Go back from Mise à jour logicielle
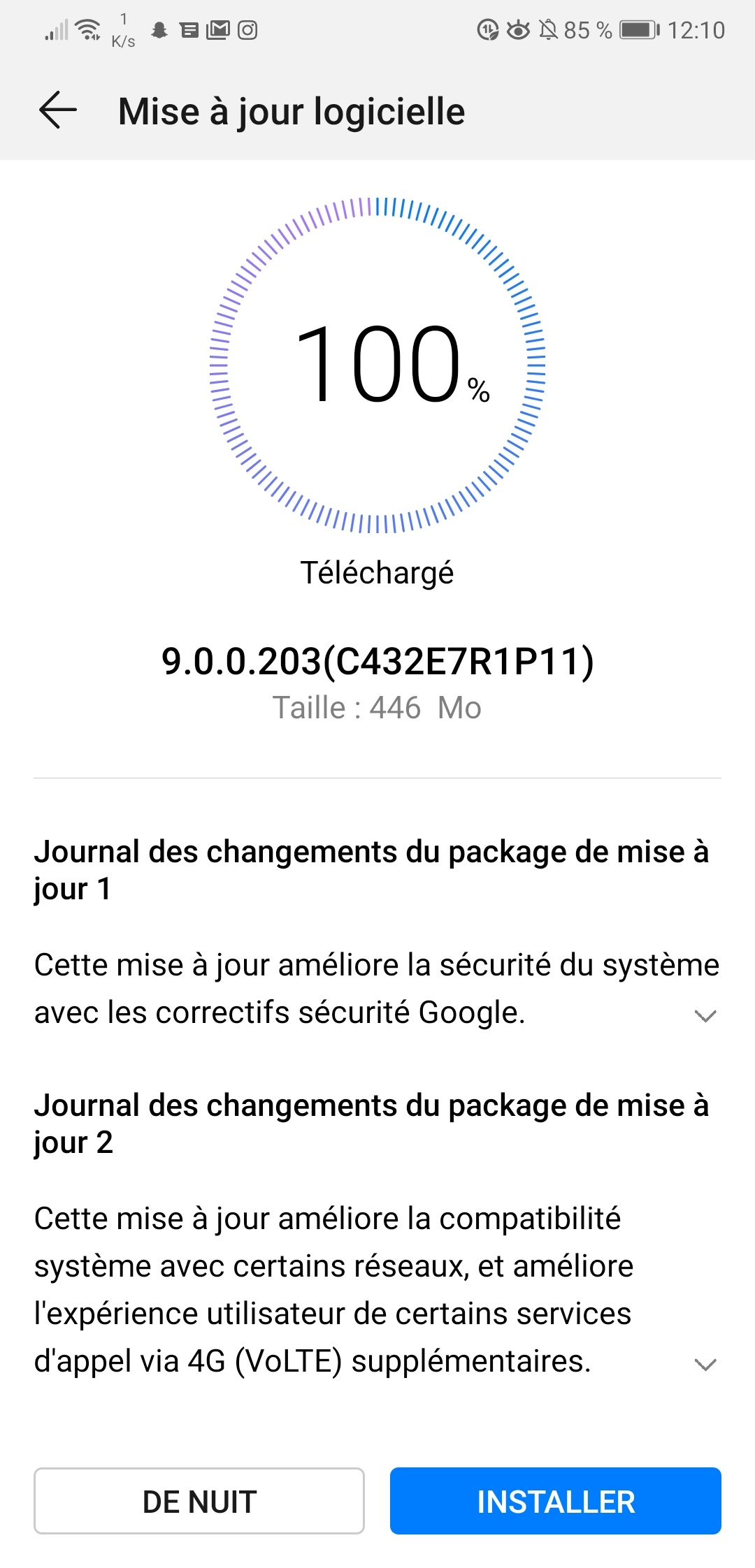This screenshot has width=755, height=1568. tap(58, 110)
